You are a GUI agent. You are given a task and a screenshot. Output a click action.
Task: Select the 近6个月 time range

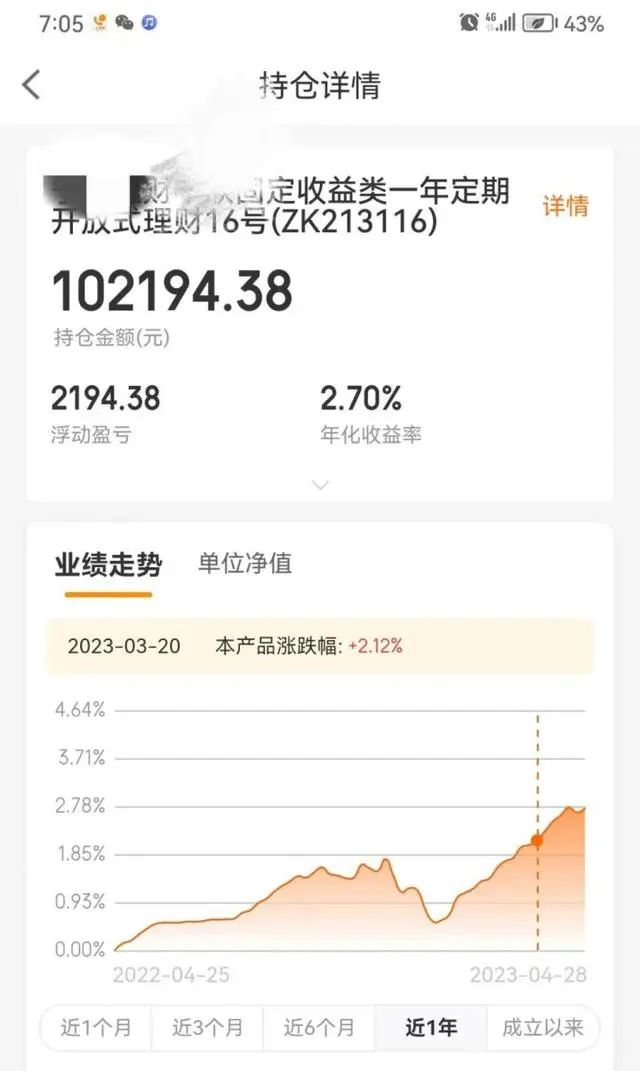319,1027
